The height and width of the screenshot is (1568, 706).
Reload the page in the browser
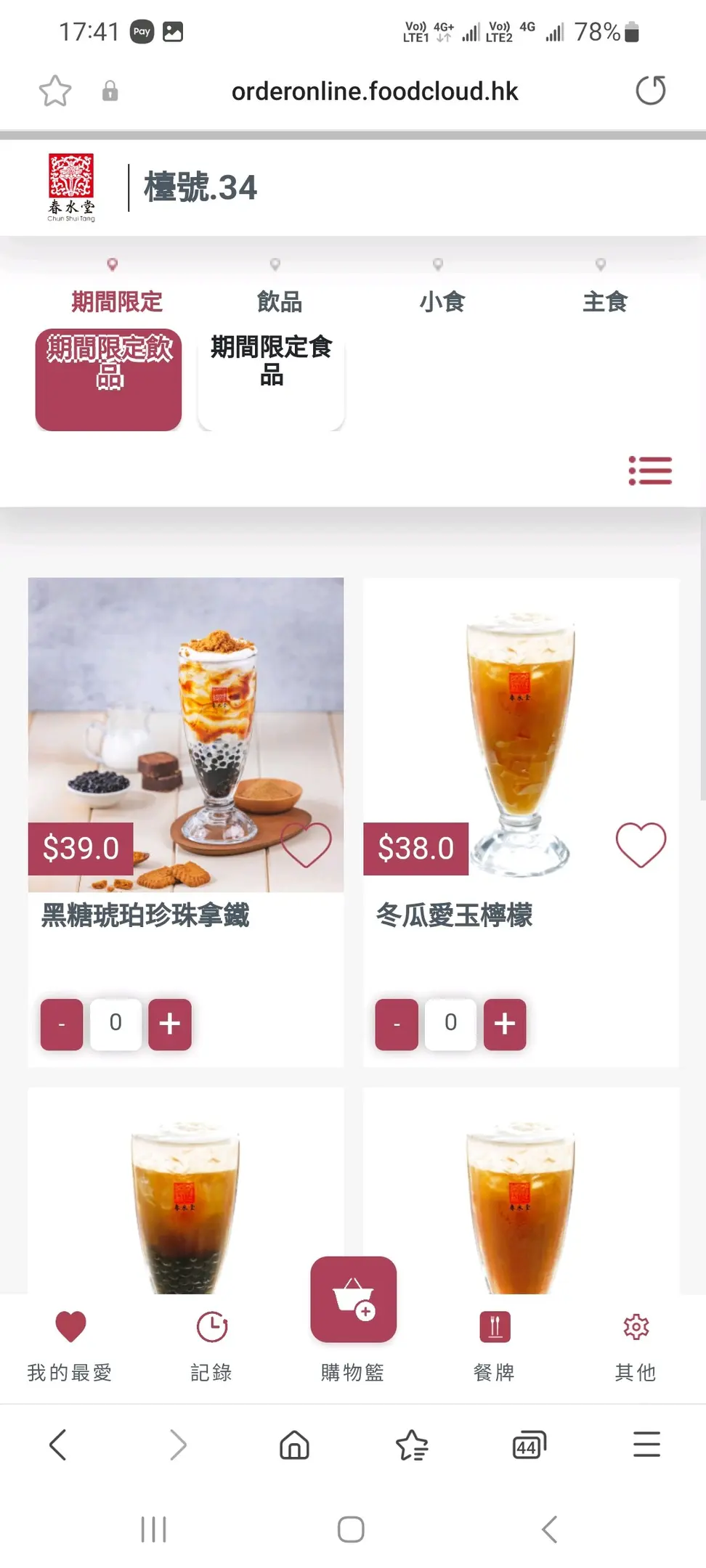click(650, 91)
